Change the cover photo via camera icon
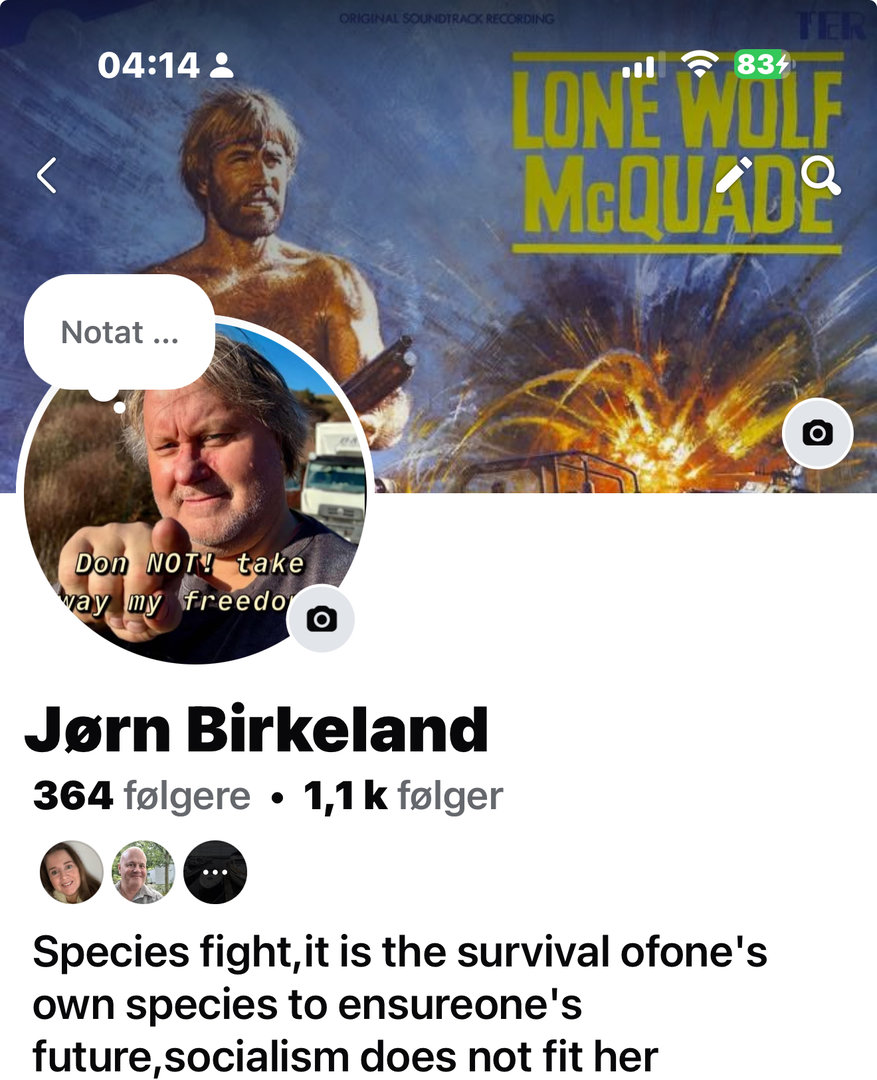877x1080 pixels. (817, 433)
